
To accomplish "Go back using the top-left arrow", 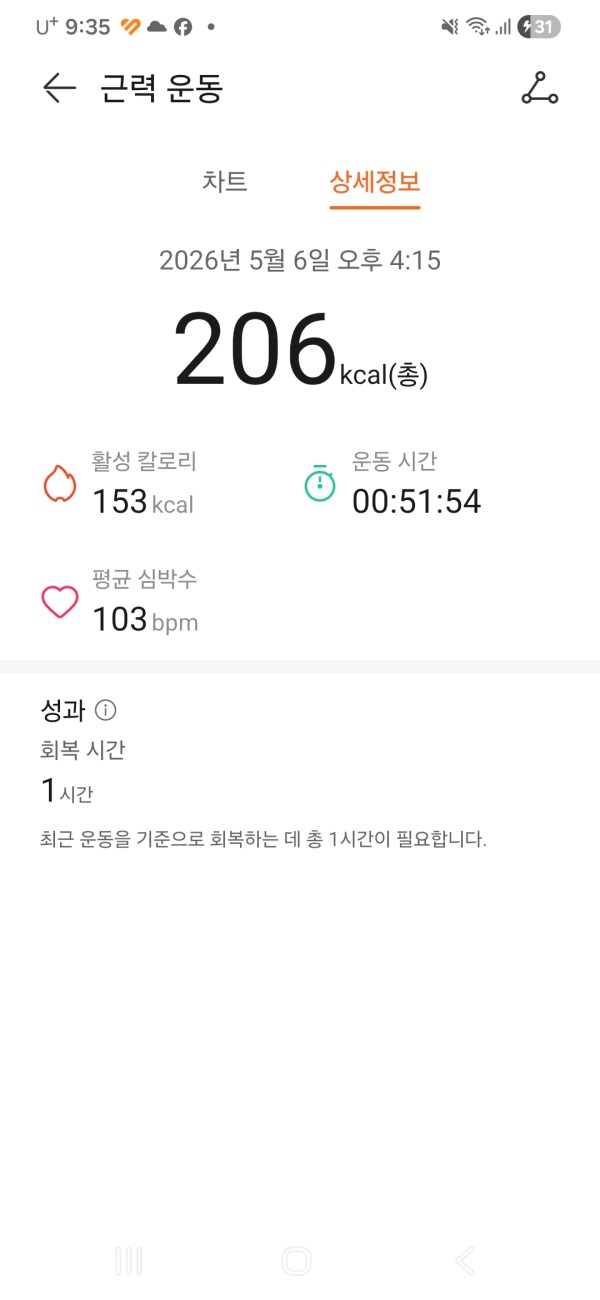I will pyautogui.click(x=60, y=89).
